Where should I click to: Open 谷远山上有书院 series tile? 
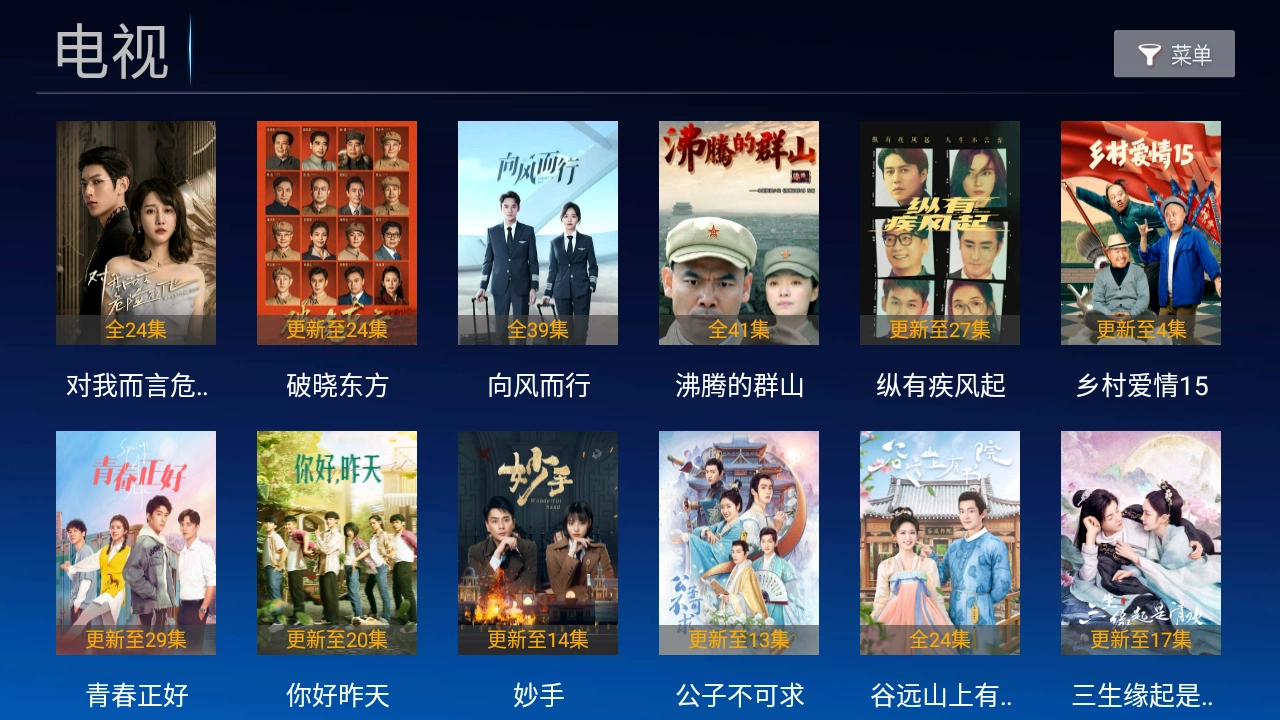[940, 543]
